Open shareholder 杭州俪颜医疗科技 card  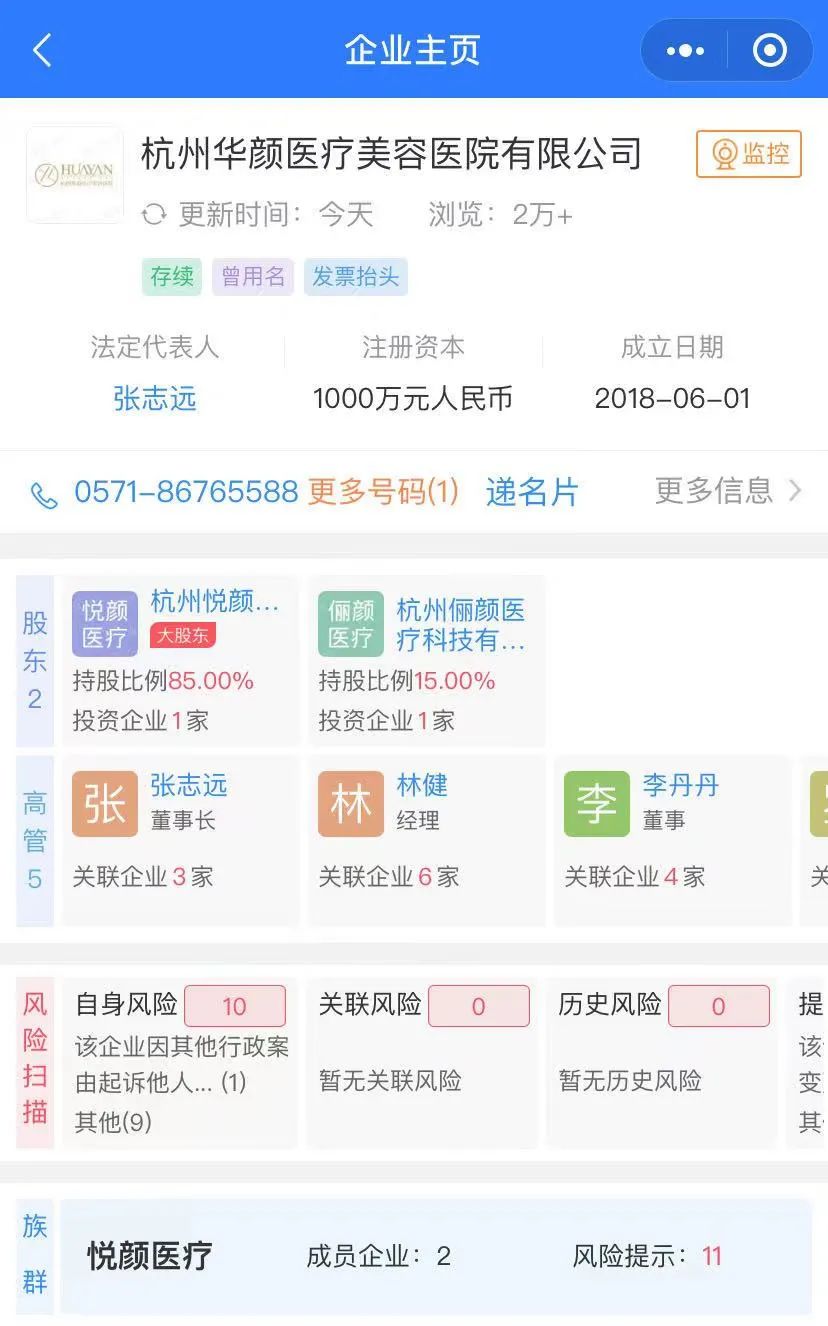click(427, 660)
